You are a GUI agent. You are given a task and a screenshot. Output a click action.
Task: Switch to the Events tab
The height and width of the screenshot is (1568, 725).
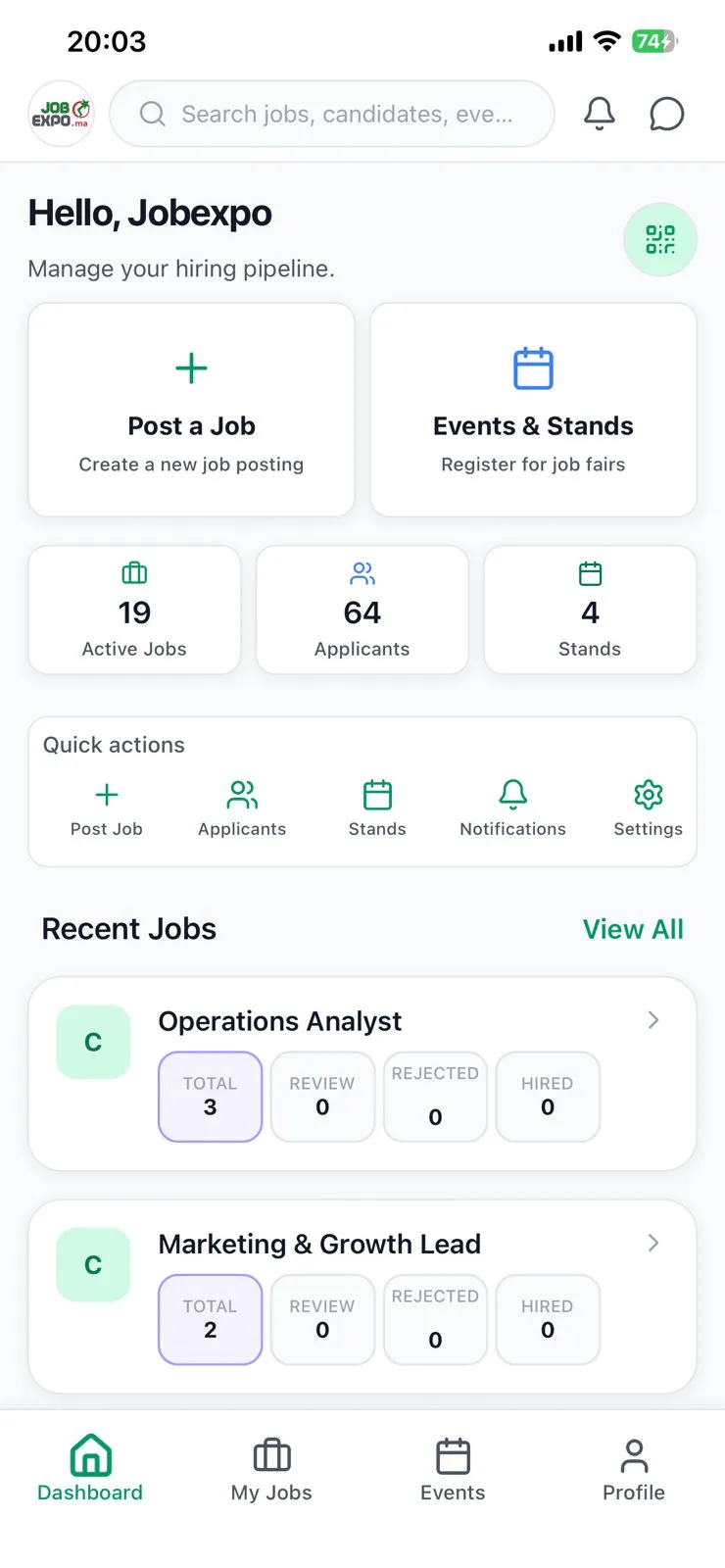pyautogui.click(x=453, y=1470)
